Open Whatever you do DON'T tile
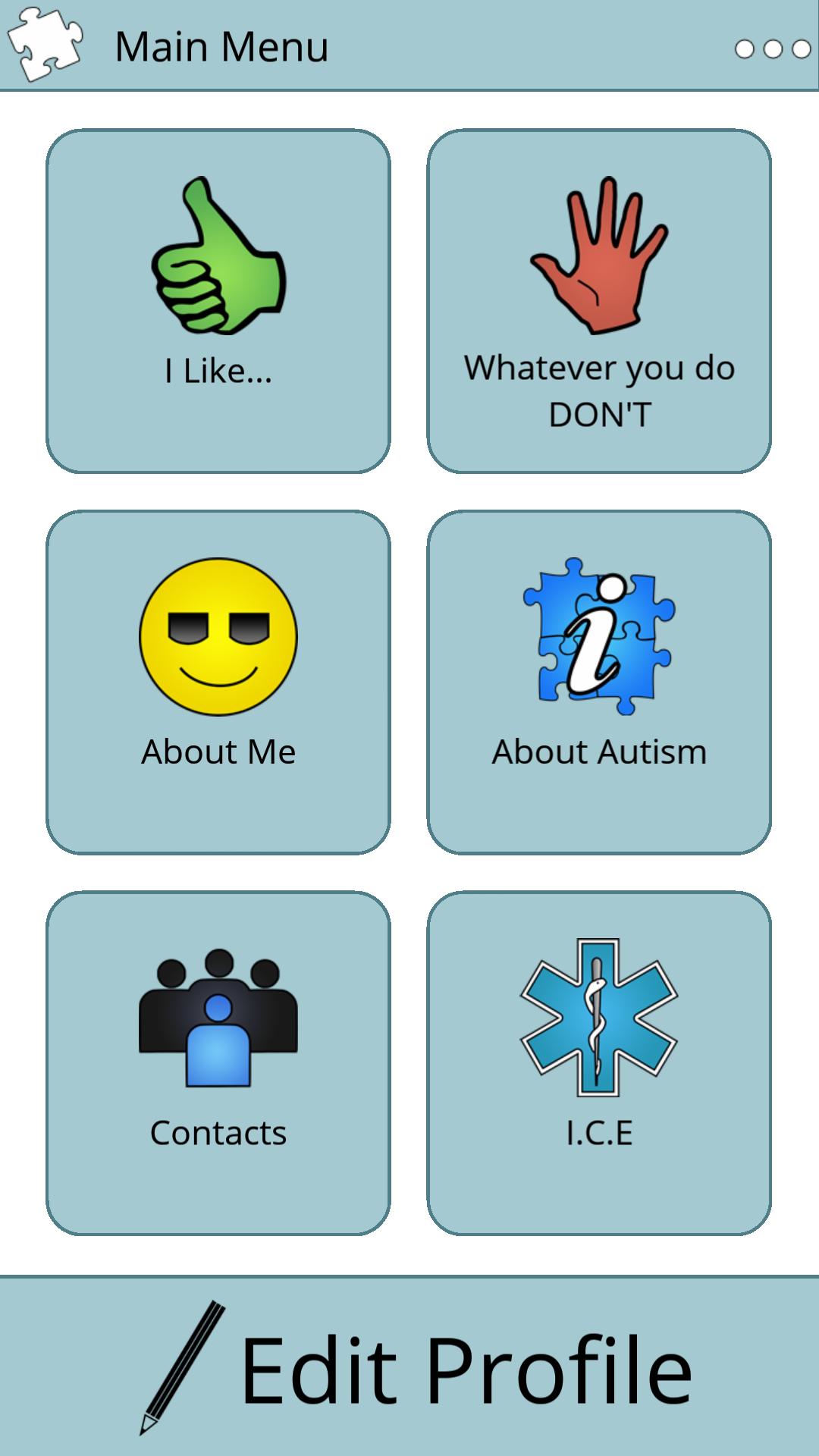This screenshot has width=819, height=1456. tap(599, 301)
